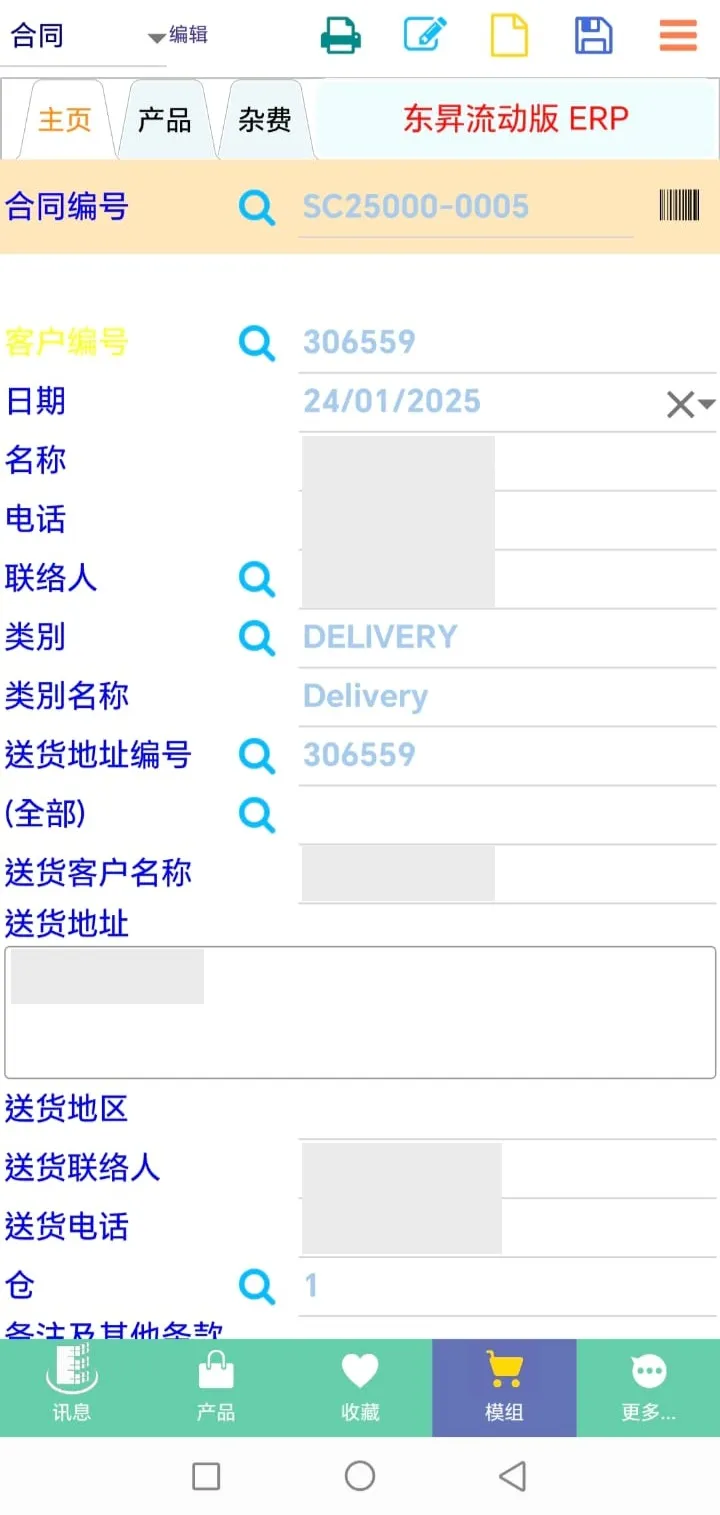Open 讯息 in bottom navigation
720x1515 pixels.
point(72,1387)
